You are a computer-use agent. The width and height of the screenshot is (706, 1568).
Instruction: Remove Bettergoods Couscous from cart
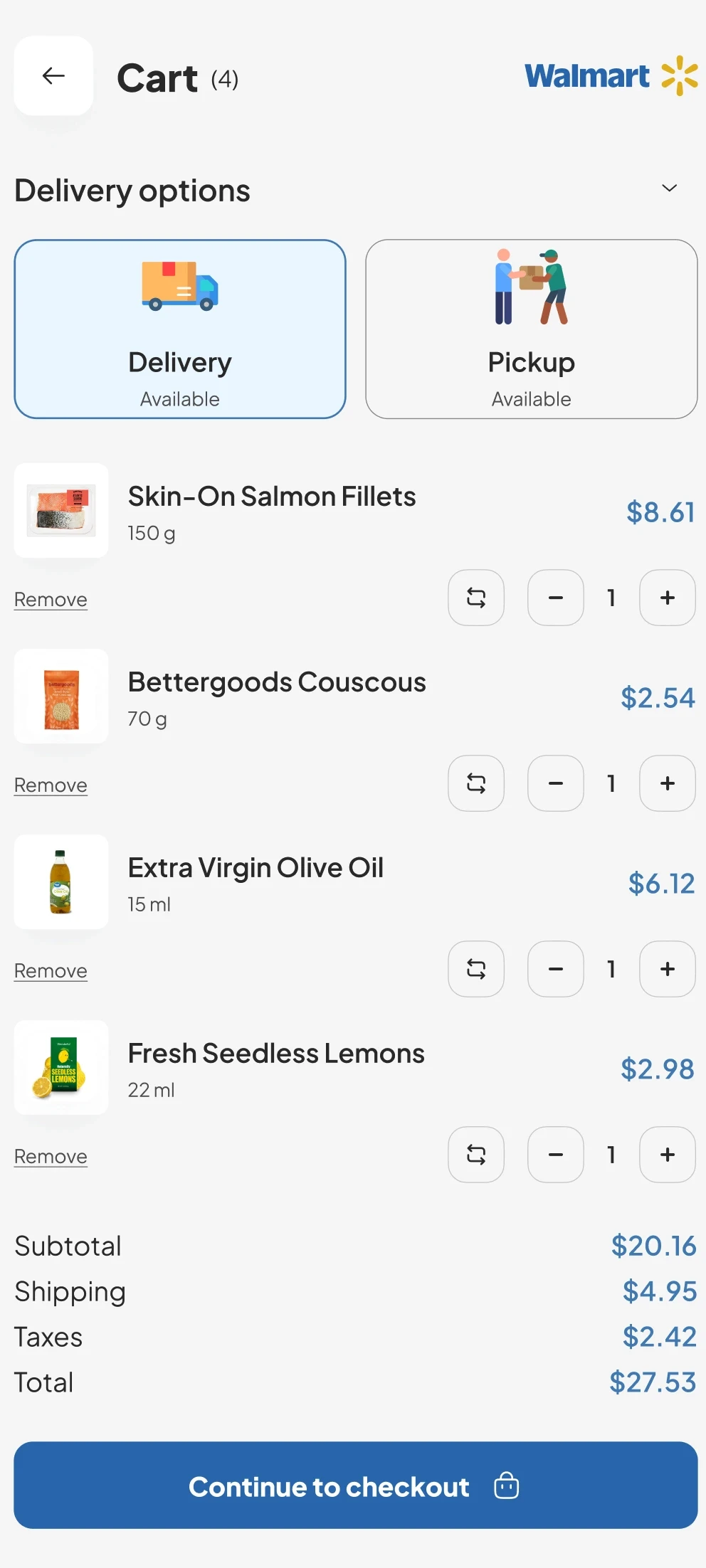click(x=51, y=785)
